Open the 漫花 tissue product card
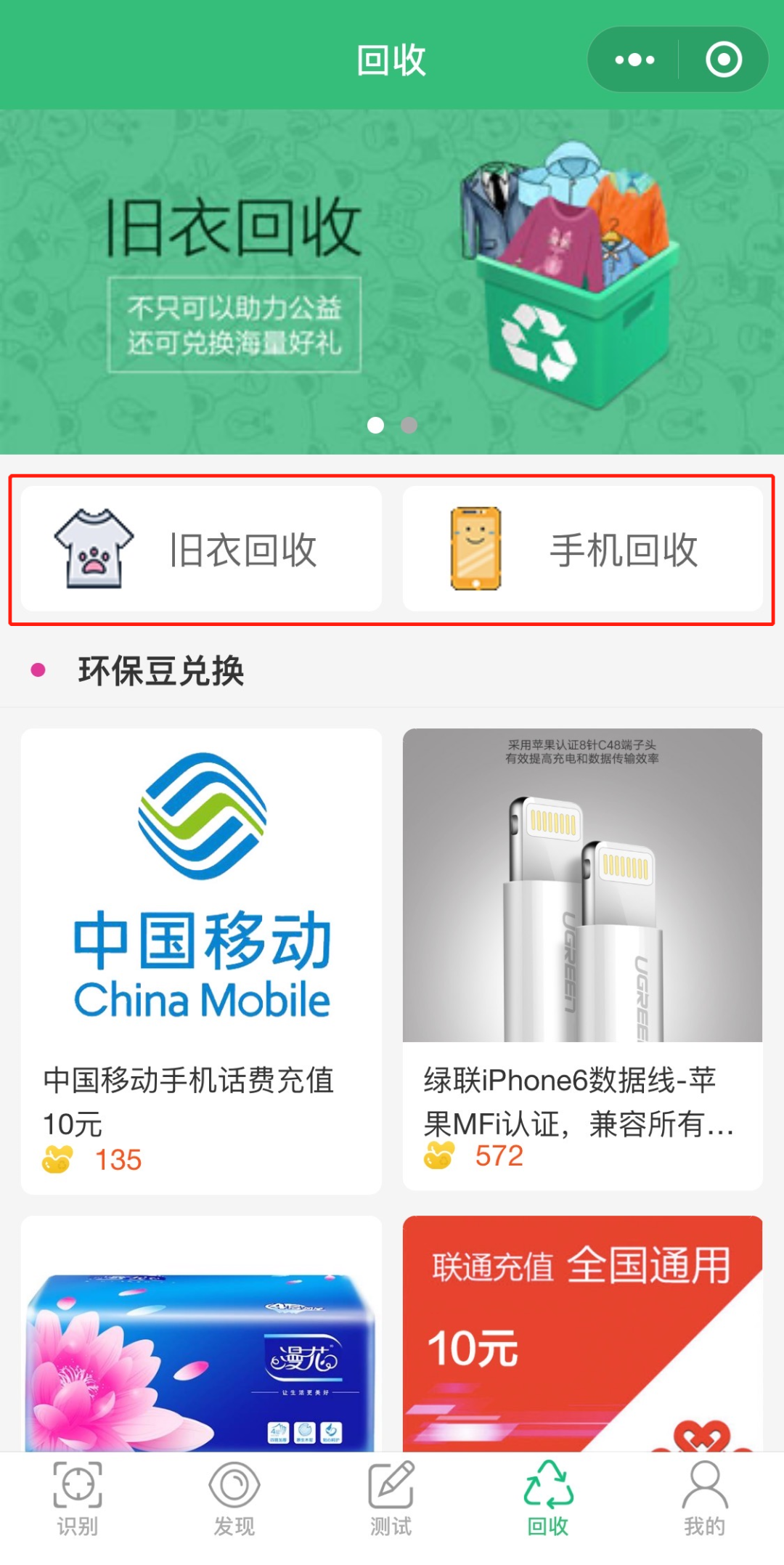The height and width of the screenshot is (1565, 784). pyautogui.click(x=202, y=1336)
